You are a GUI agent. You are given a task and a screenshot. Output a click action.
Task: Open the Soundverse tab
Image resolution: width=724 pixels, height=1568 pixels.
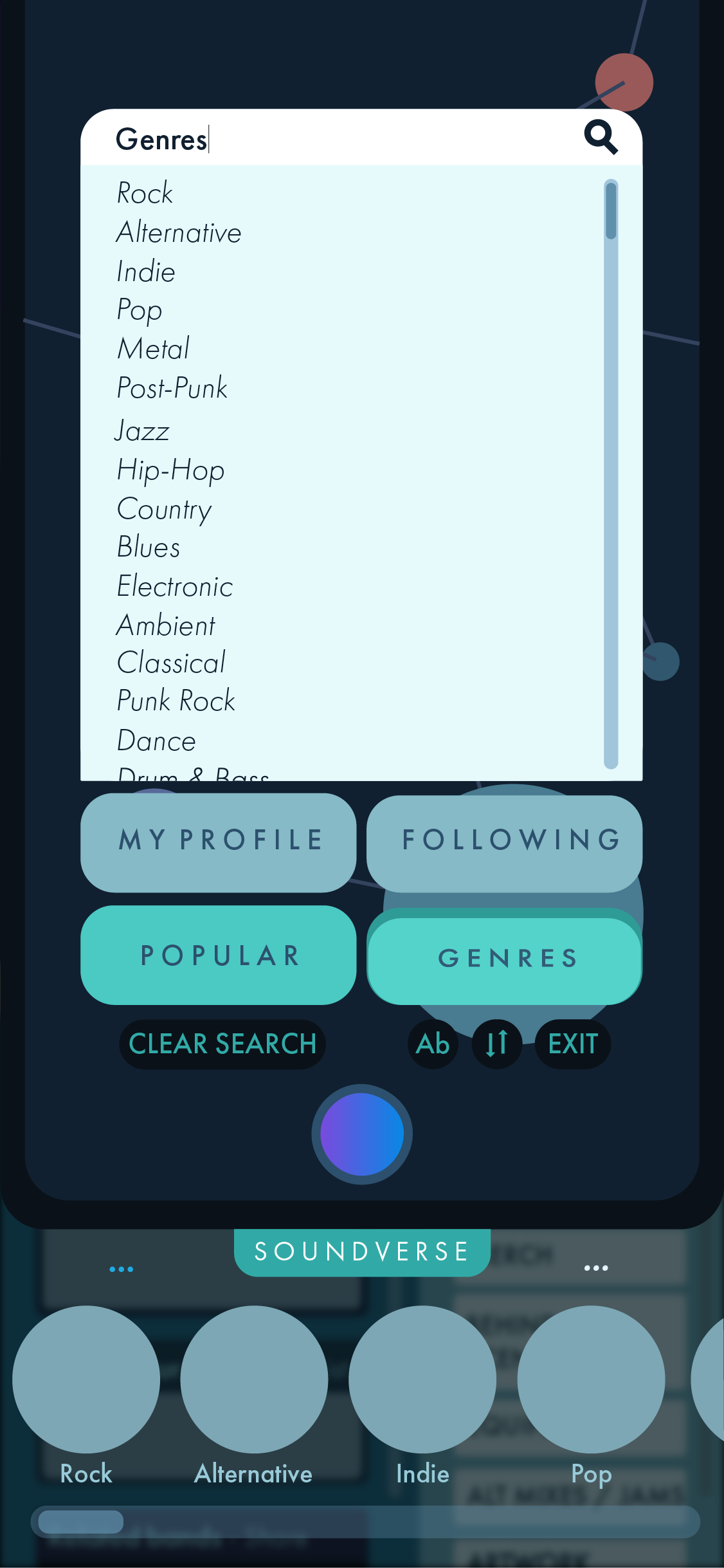[x=362, y=1251]
